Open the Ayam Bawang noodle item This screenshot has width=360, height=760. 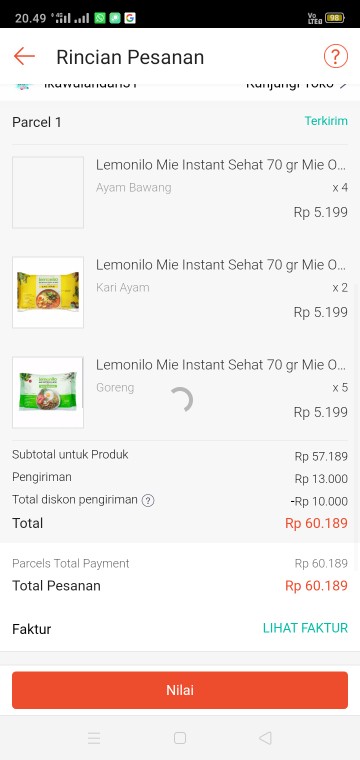pyautogui.click(x=180, y=192)
